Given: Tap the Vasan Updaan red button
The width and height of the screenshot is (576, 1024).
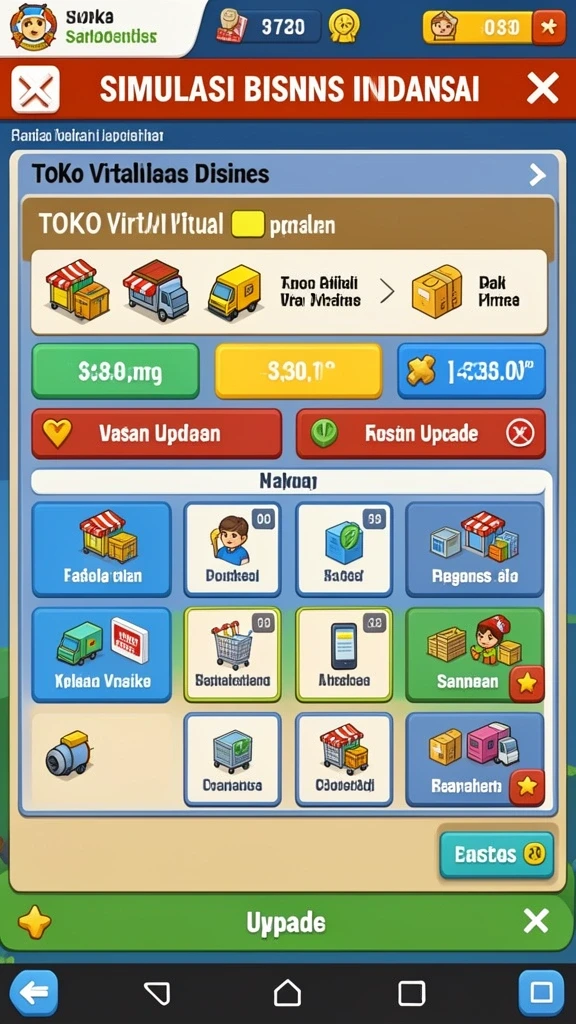Looking at the screenshot, I should (157, 434).
